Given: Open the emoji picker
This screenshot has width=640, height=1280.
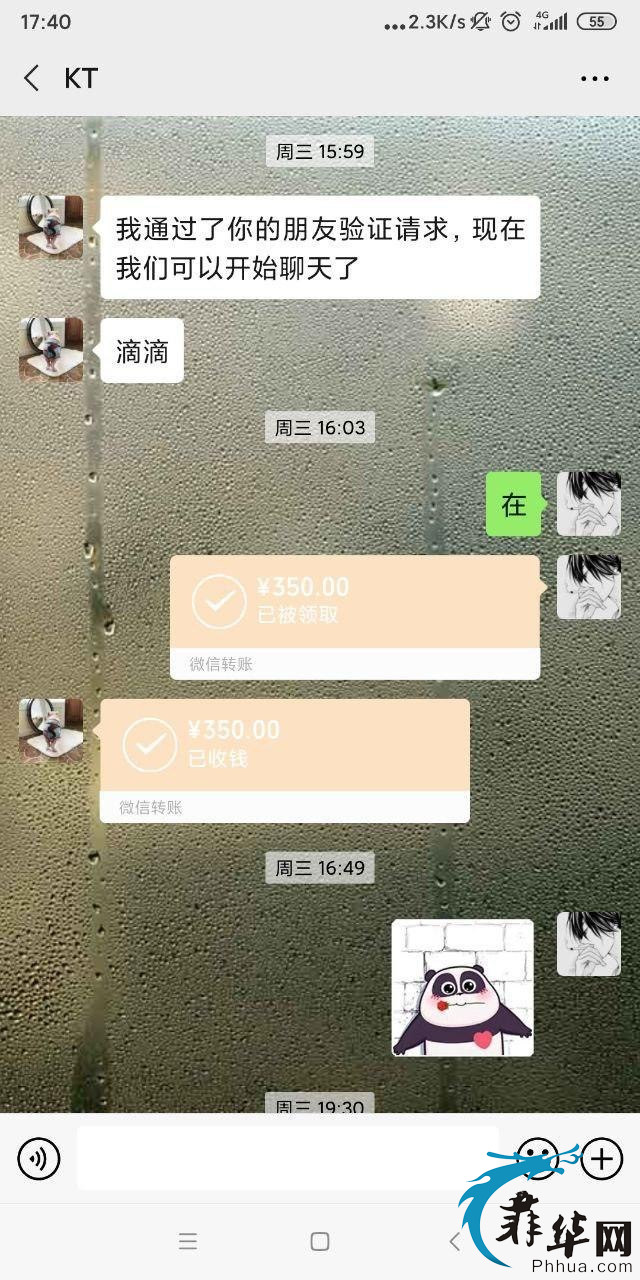Looking at the screenshot, I should click(x=536, y=1159).
